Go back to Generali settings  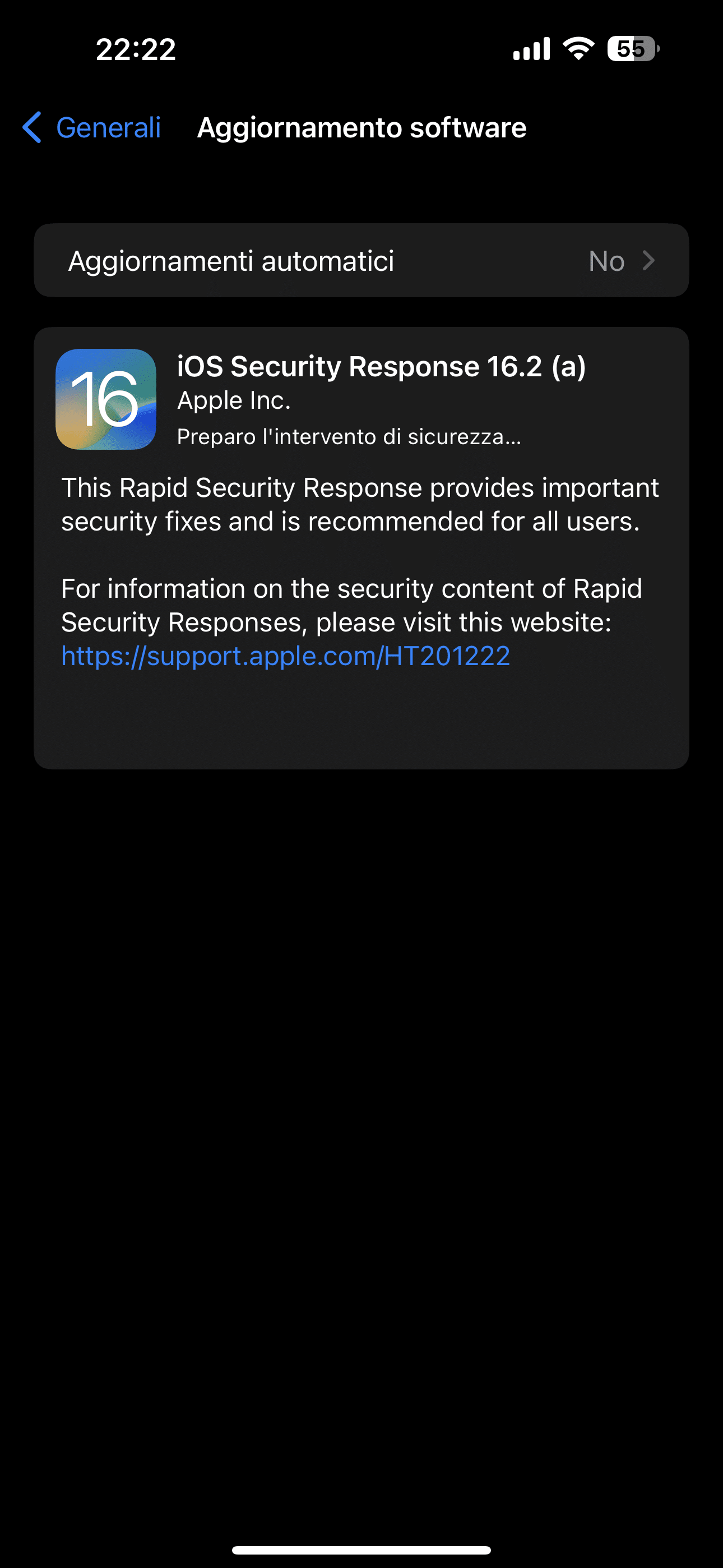click(x=91, y=128)
